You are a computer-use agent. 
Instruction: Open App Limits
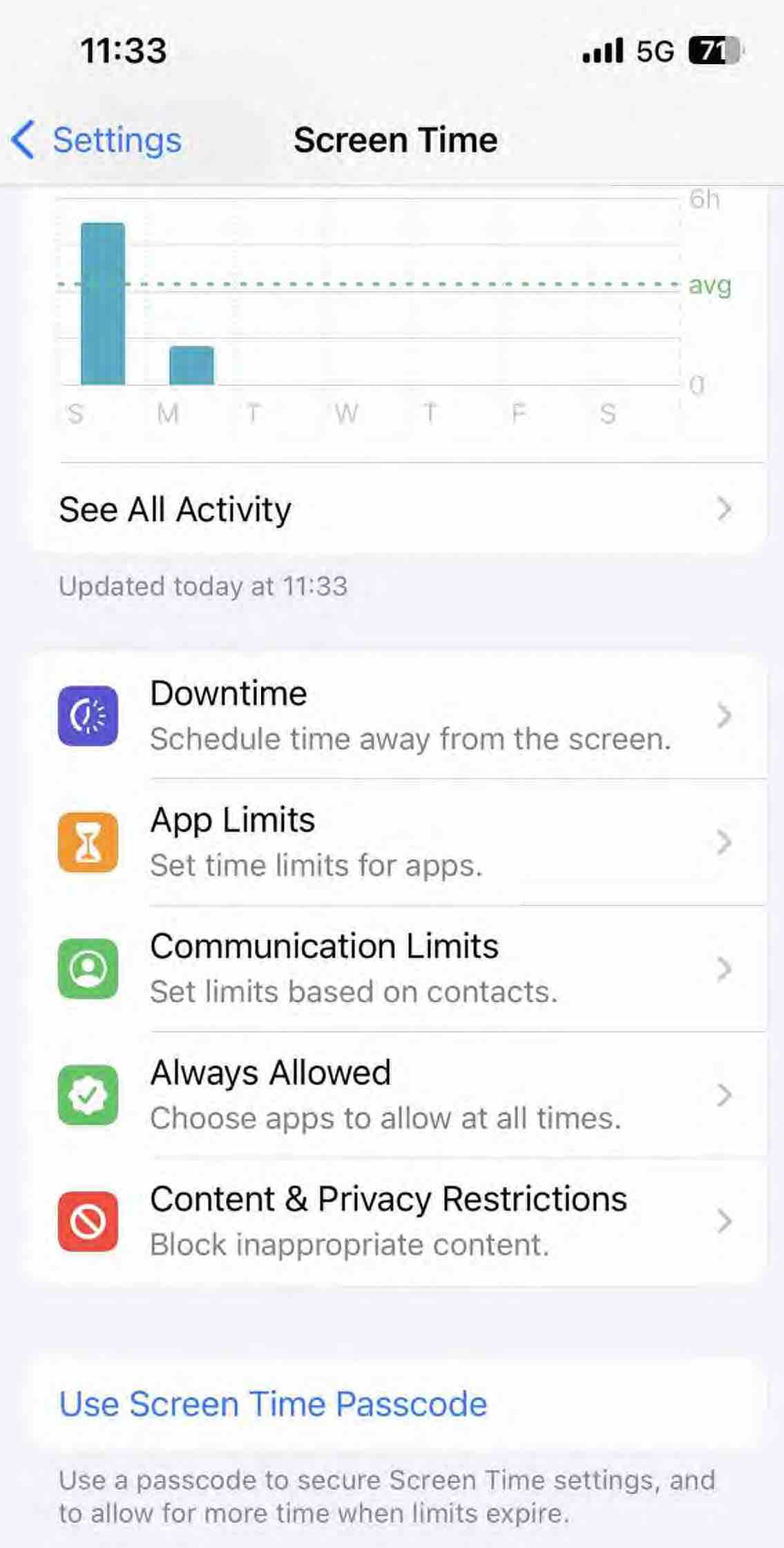pyautogui.click(x=399, y=842)
